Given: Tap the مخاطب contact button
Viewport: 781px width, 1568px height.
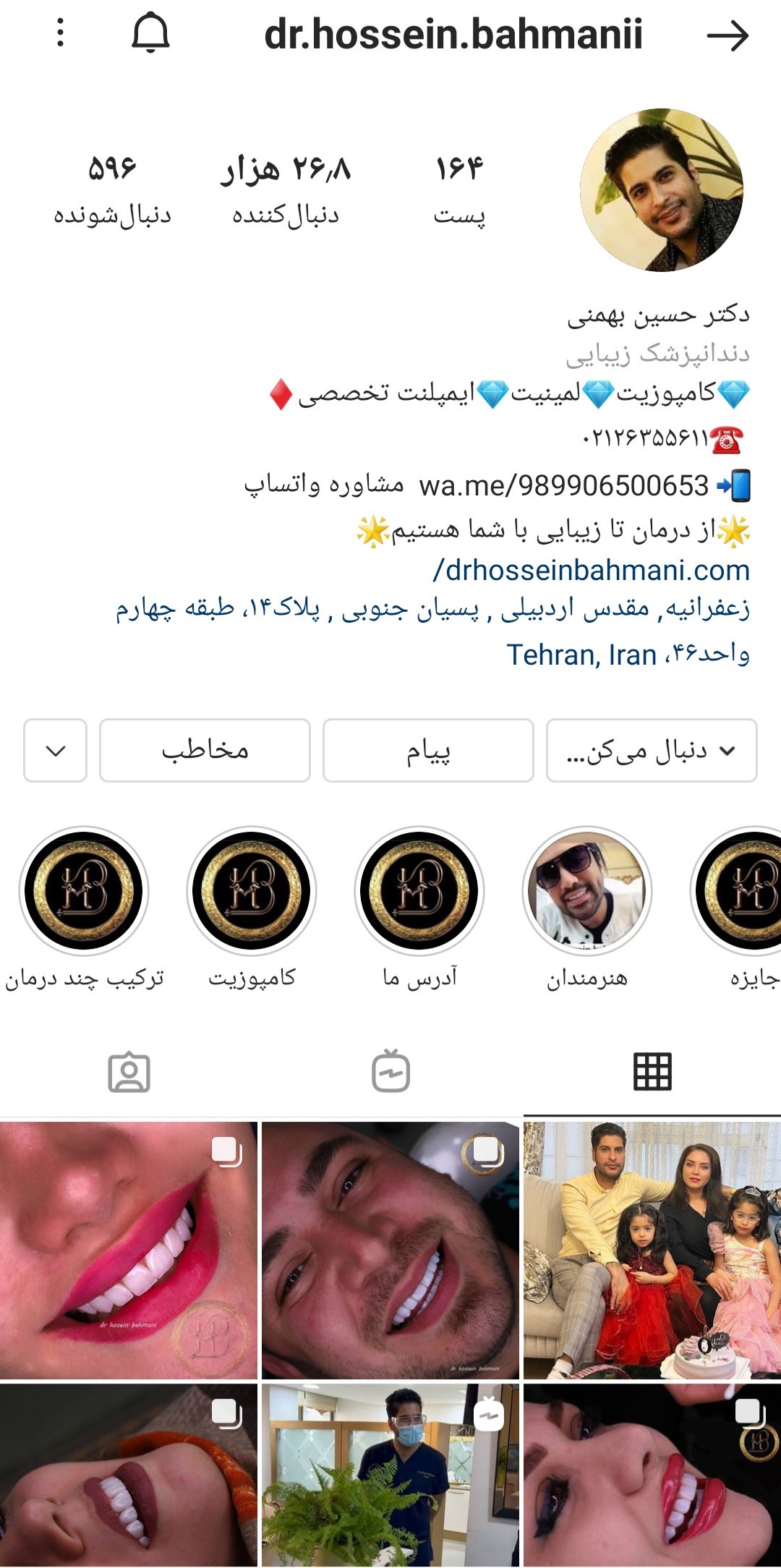Looking at the screenshot, I should tap(205, 751).
